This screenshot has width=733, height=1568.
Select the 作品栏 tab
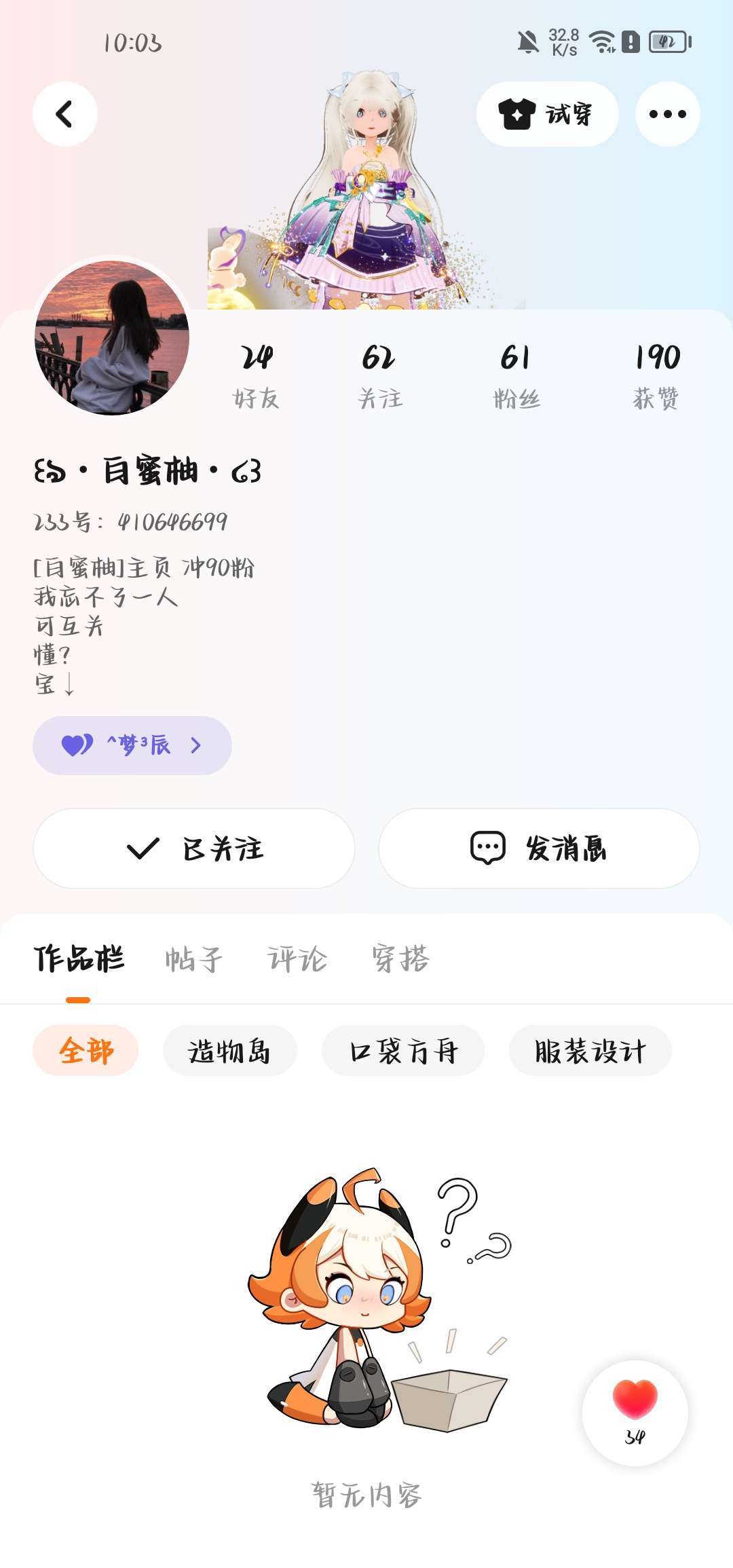[79, 959]
